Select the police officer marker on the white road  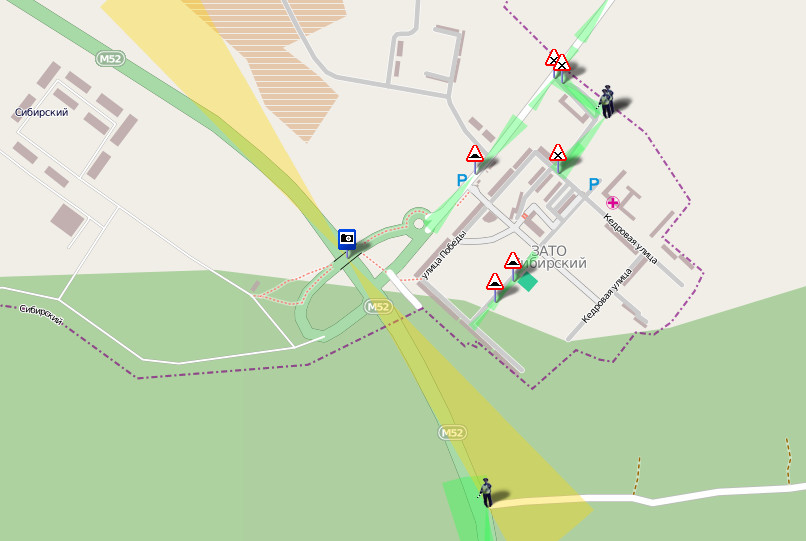pyautogui.click(x=486, y=490)
